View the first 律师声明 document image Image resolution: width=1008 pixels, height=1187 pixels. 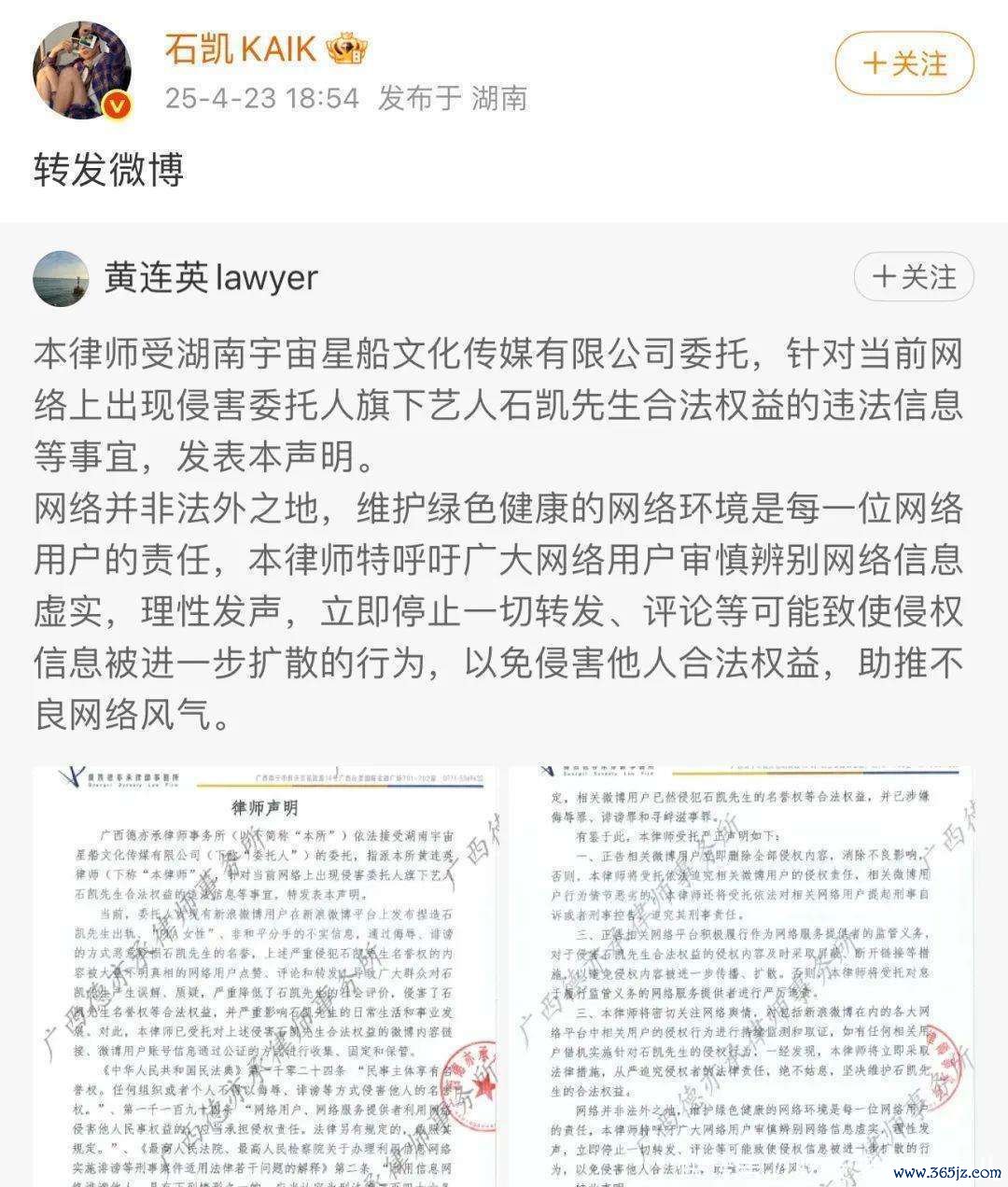click(x=264, y=975)
